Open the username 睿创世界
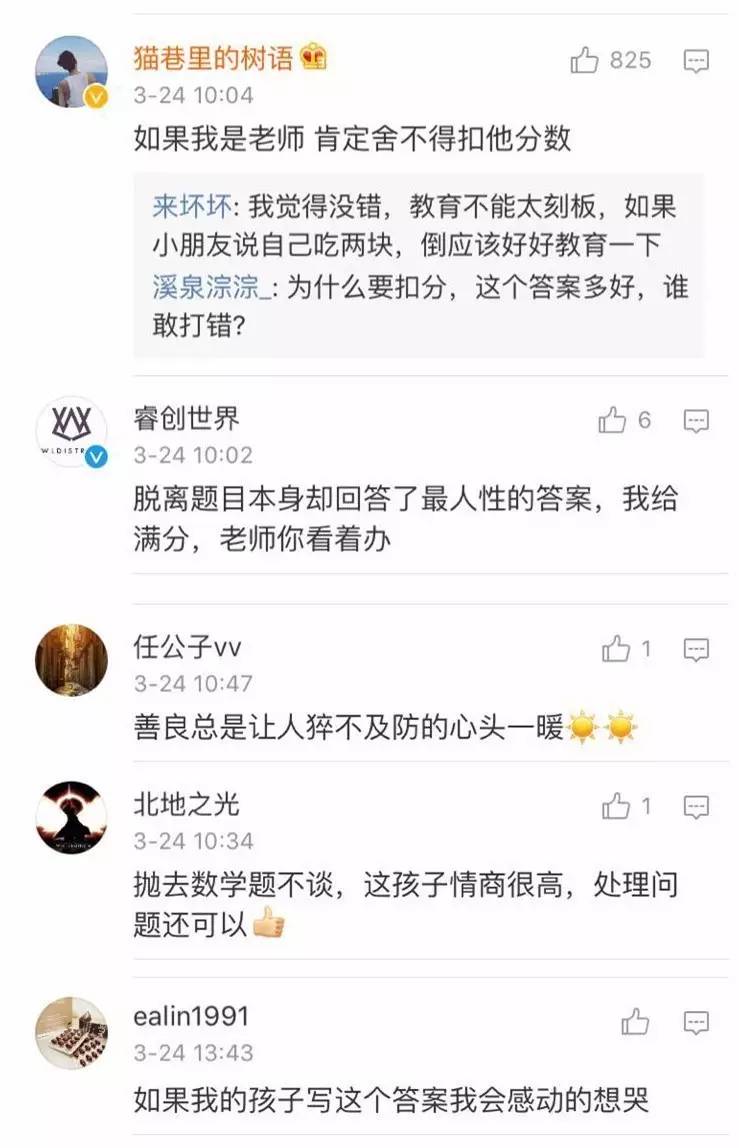The height and width of the screenshot is (1148, 739). tap(187, 418)
